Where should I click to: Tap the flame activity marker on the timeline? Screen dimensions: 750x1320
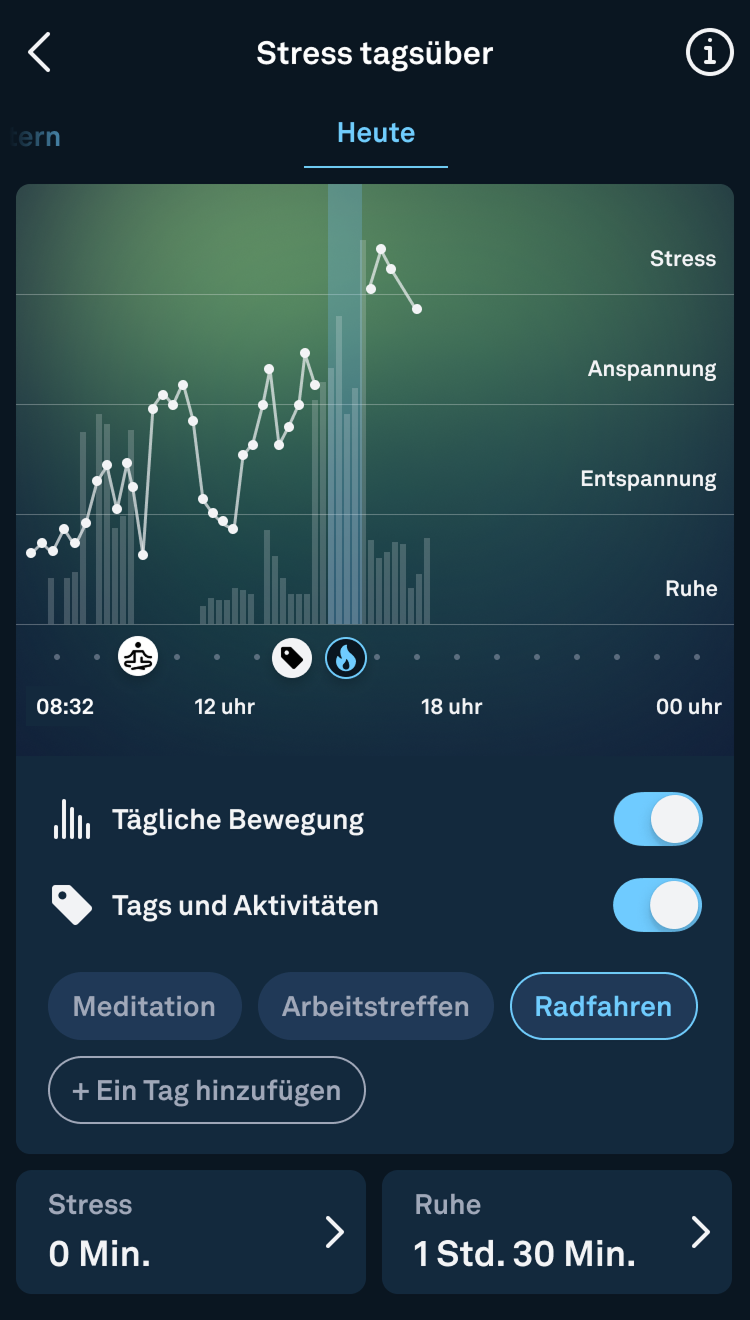coord(346,657)
